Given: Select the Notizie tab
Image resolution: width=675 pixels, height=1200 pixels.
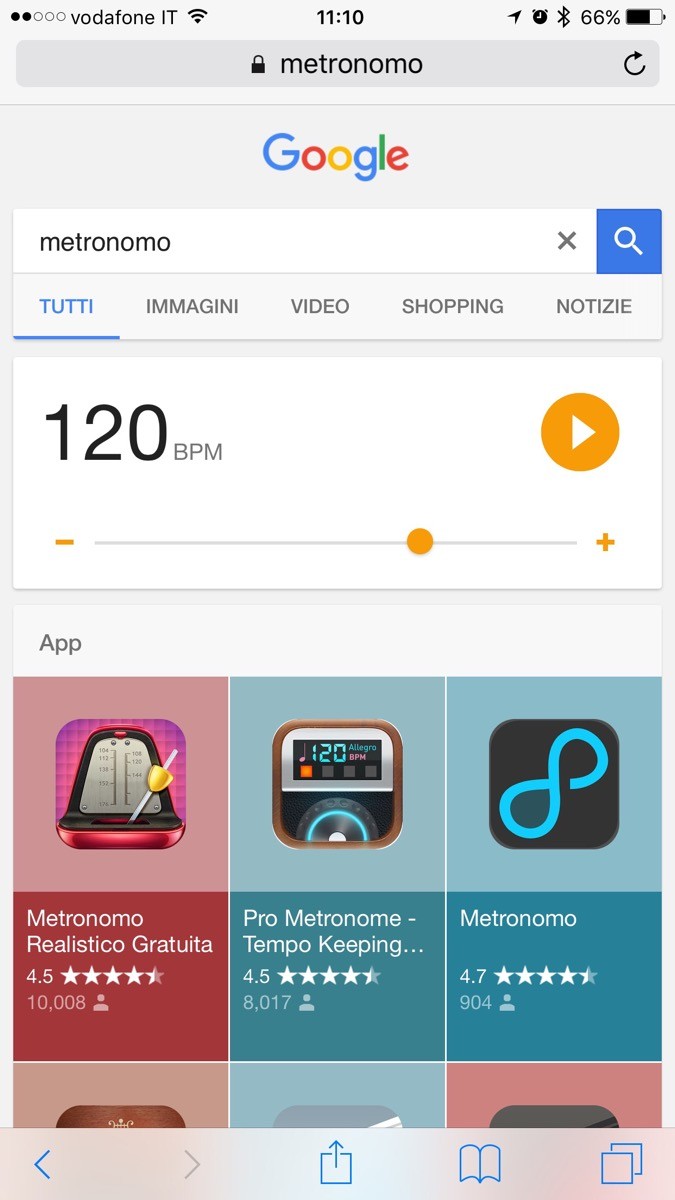Looking at the screenshot, I should point(594,306).
